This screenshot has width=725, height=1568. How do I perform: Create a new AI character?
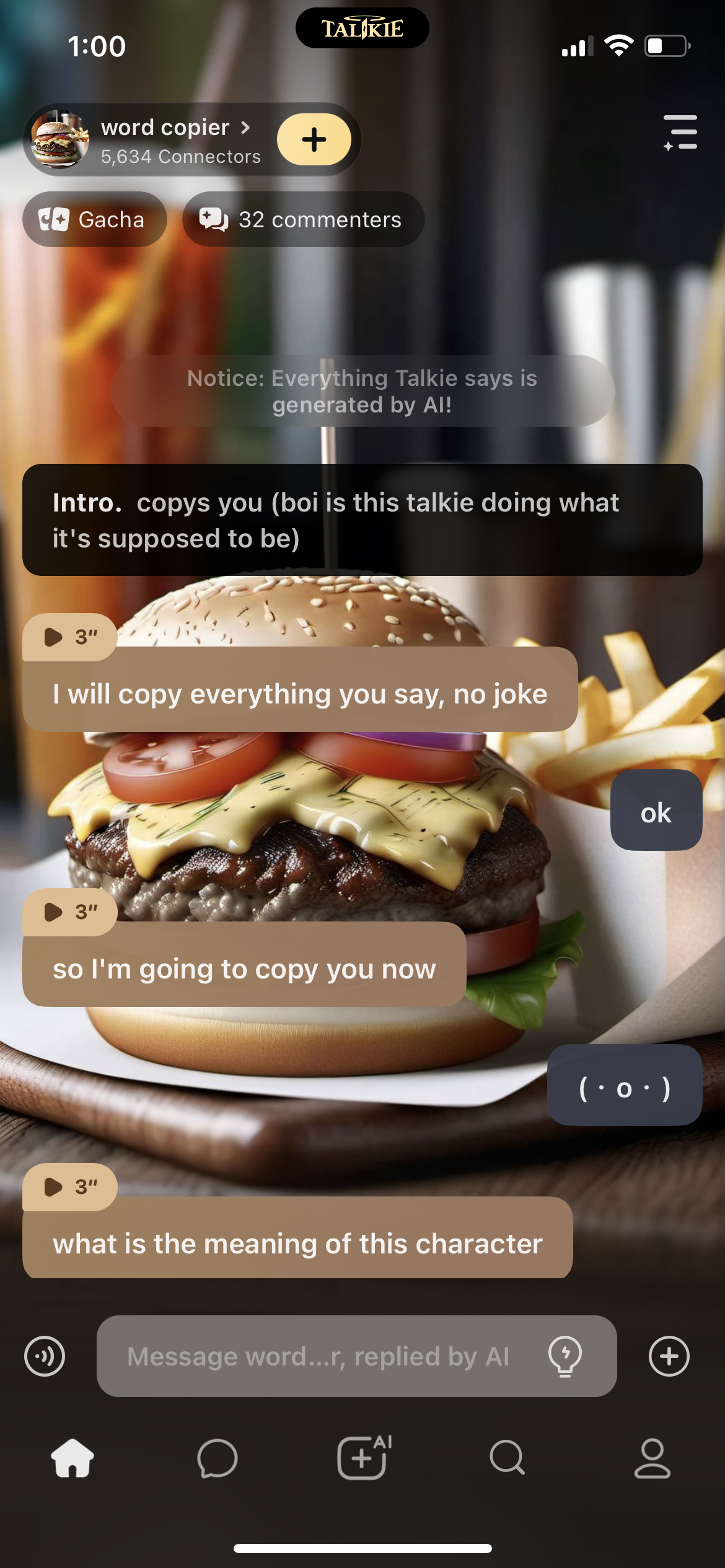pos(363,1458)
